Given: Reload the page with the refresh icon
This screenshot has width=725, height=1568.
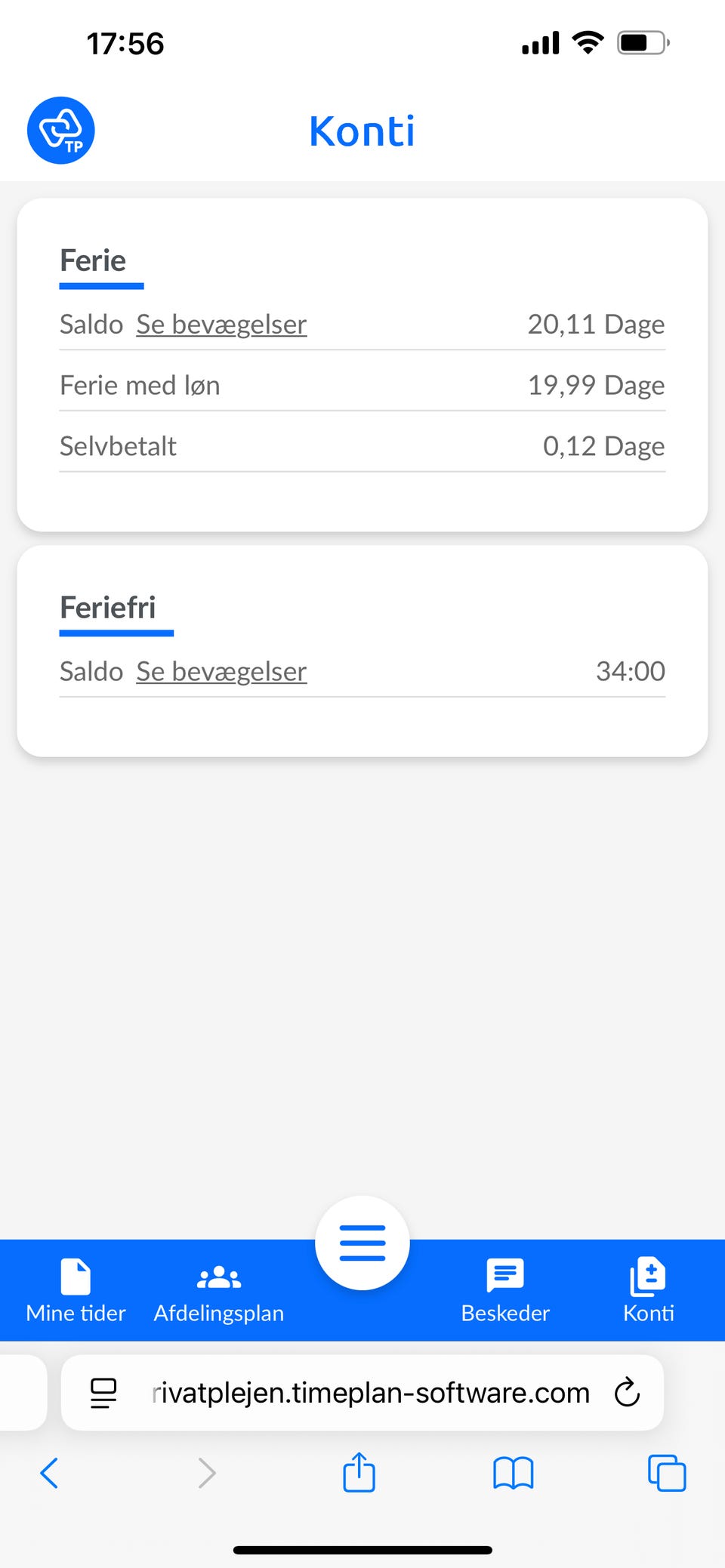Looking at the screenshot, I should [x=626, y=1393].
